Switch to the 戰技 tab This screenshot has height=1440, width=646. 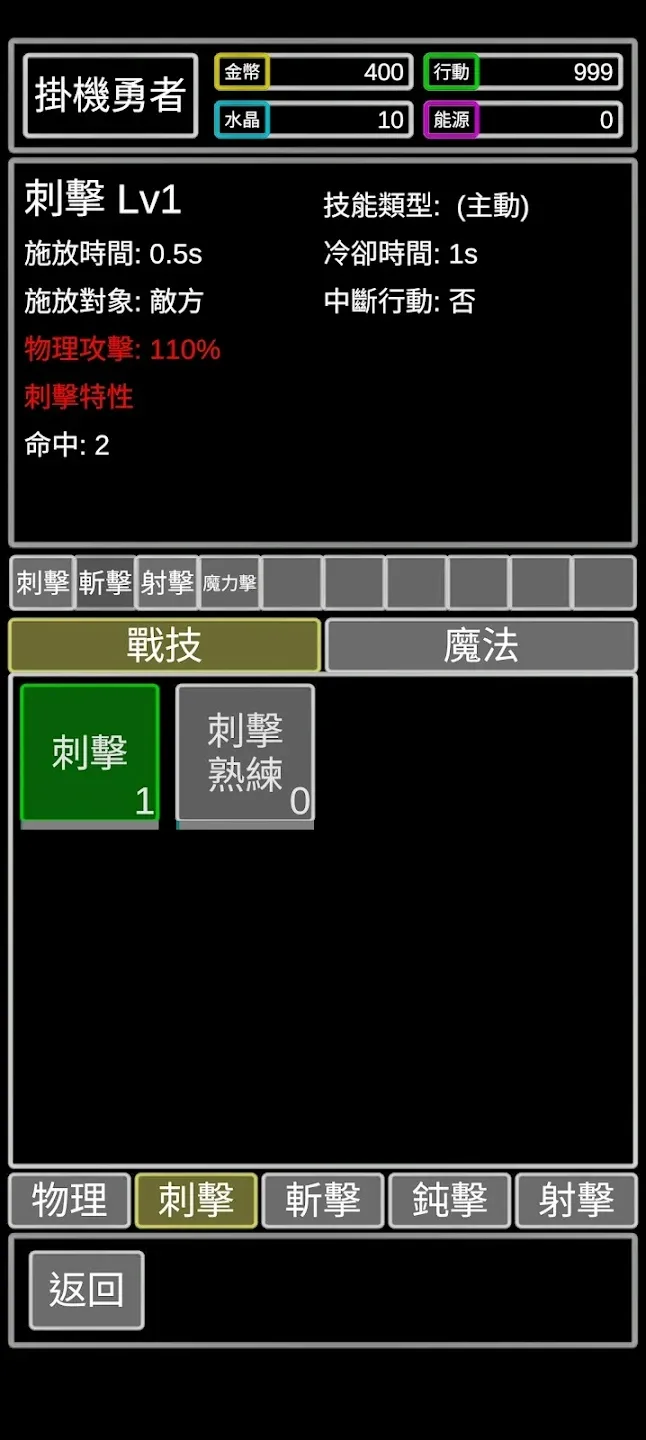164,646
